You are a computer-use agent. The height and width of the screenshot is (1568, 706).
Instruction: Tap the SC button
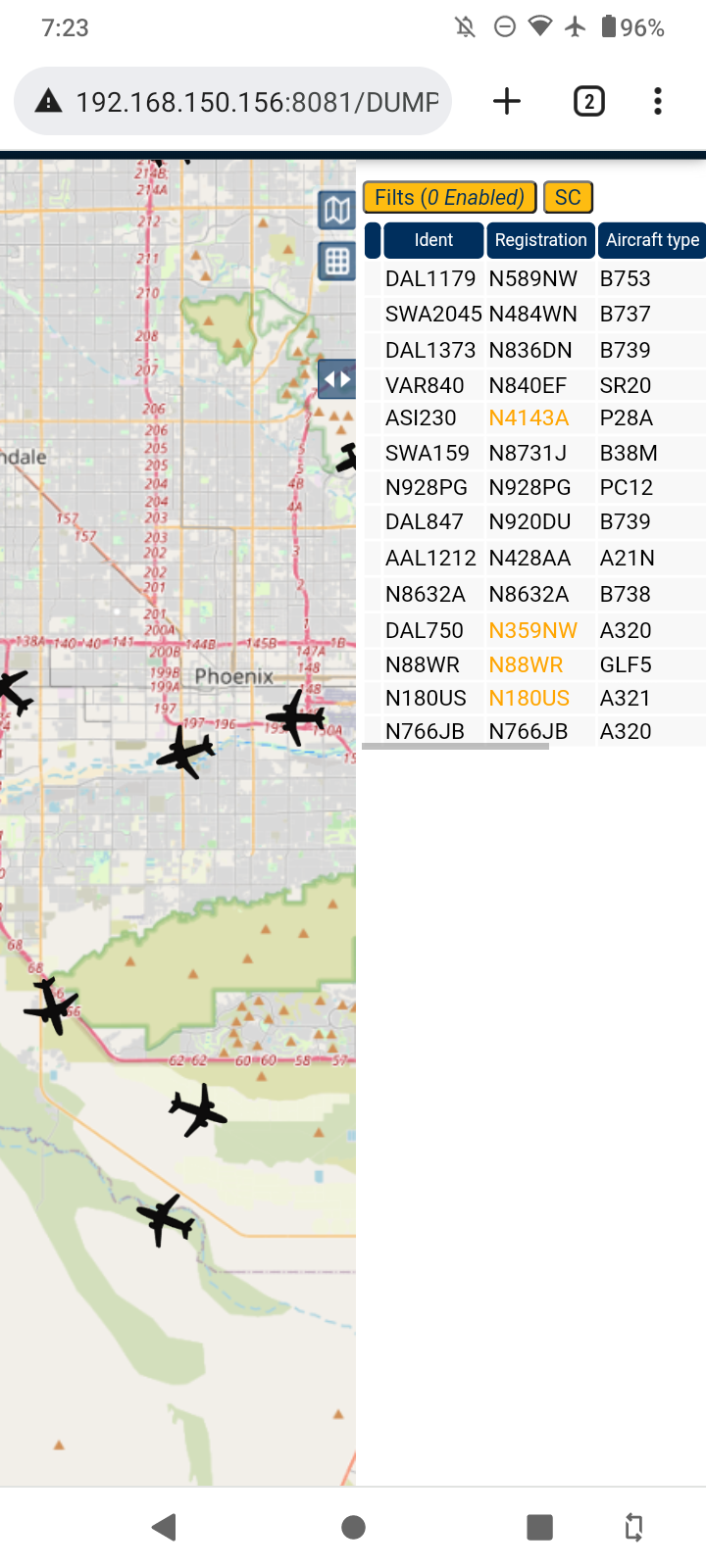pos(568,197)
